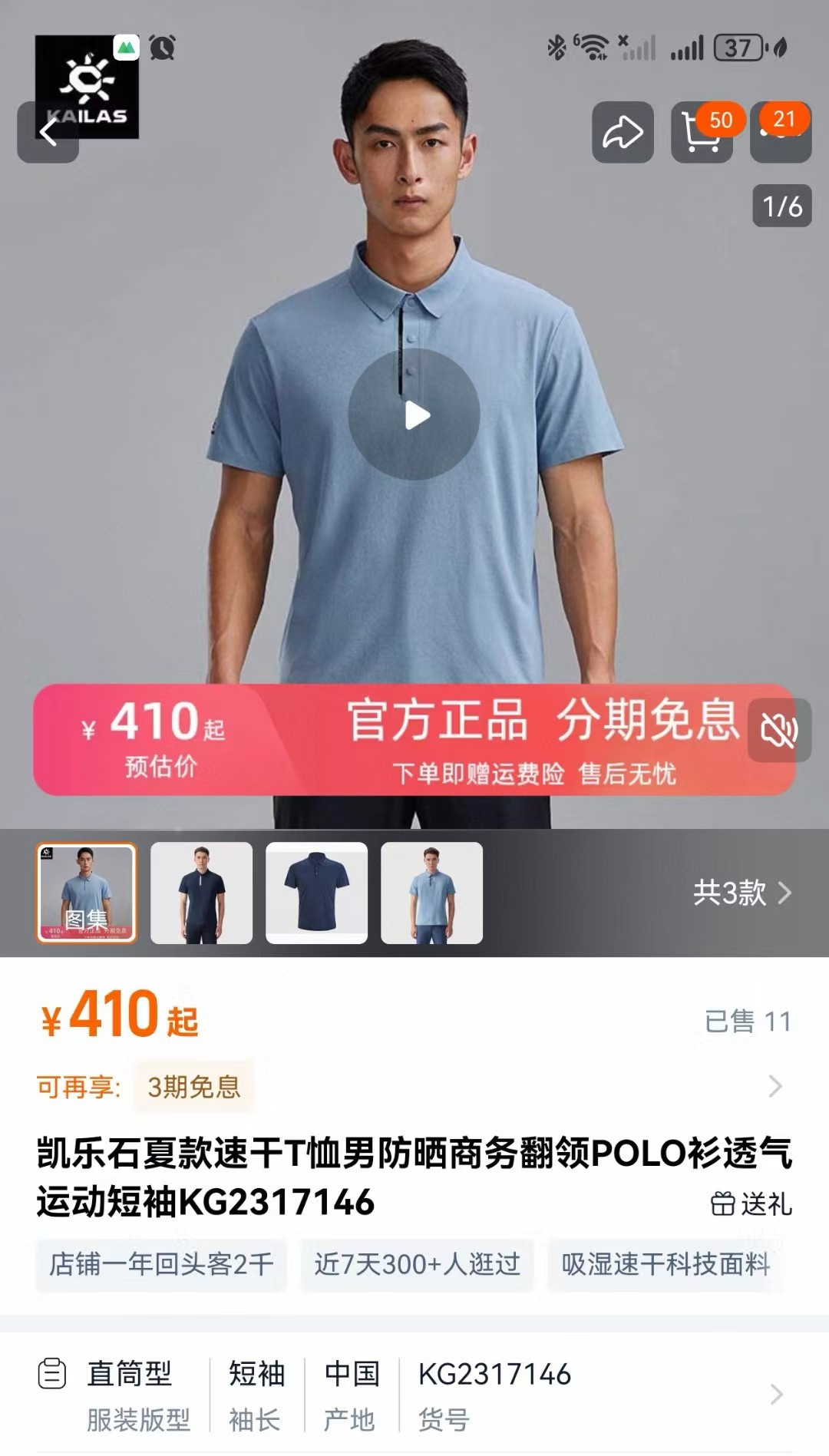View the navy polo on model thumbnail
This screenshot has width=829, height=1456.
(201, 893)
